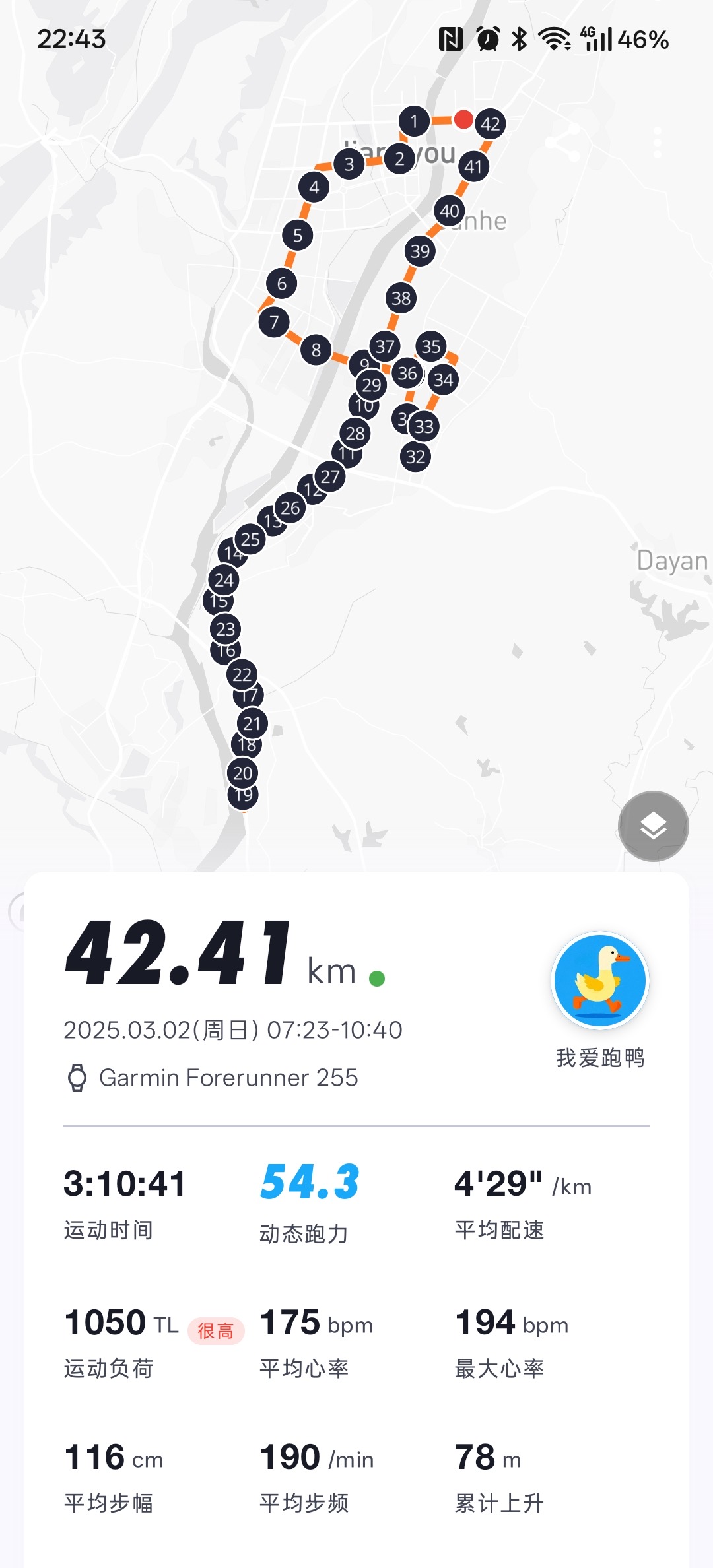Tap the 很高 training load badge
The image size is (713, 1568).
pyautogui.click(x=214, y=1326)
